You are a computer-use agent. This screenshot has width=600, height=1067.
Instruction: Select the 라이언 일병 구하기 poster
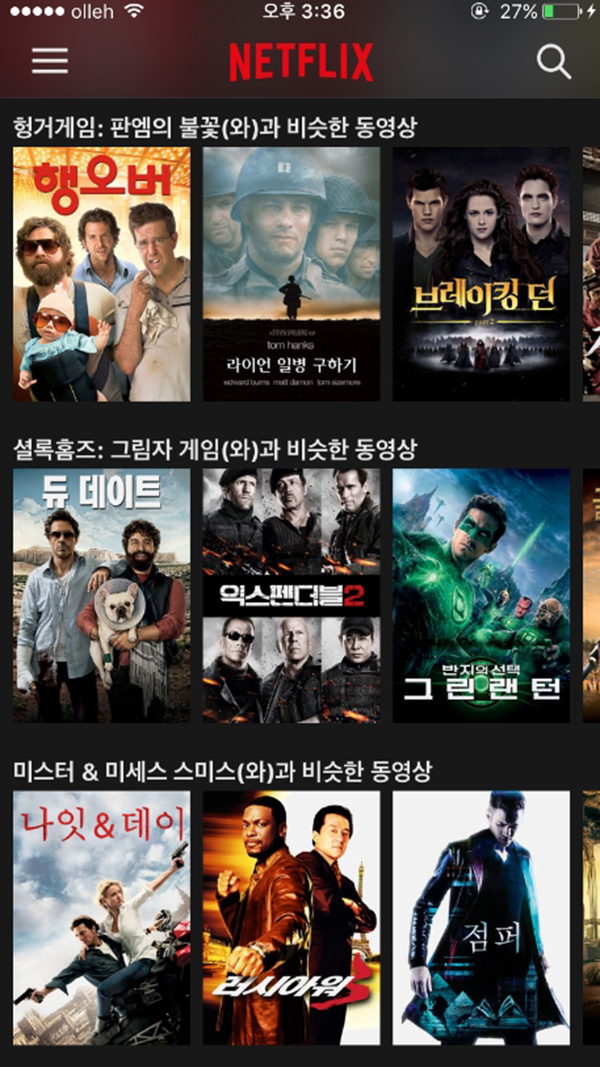pos(291,274)
